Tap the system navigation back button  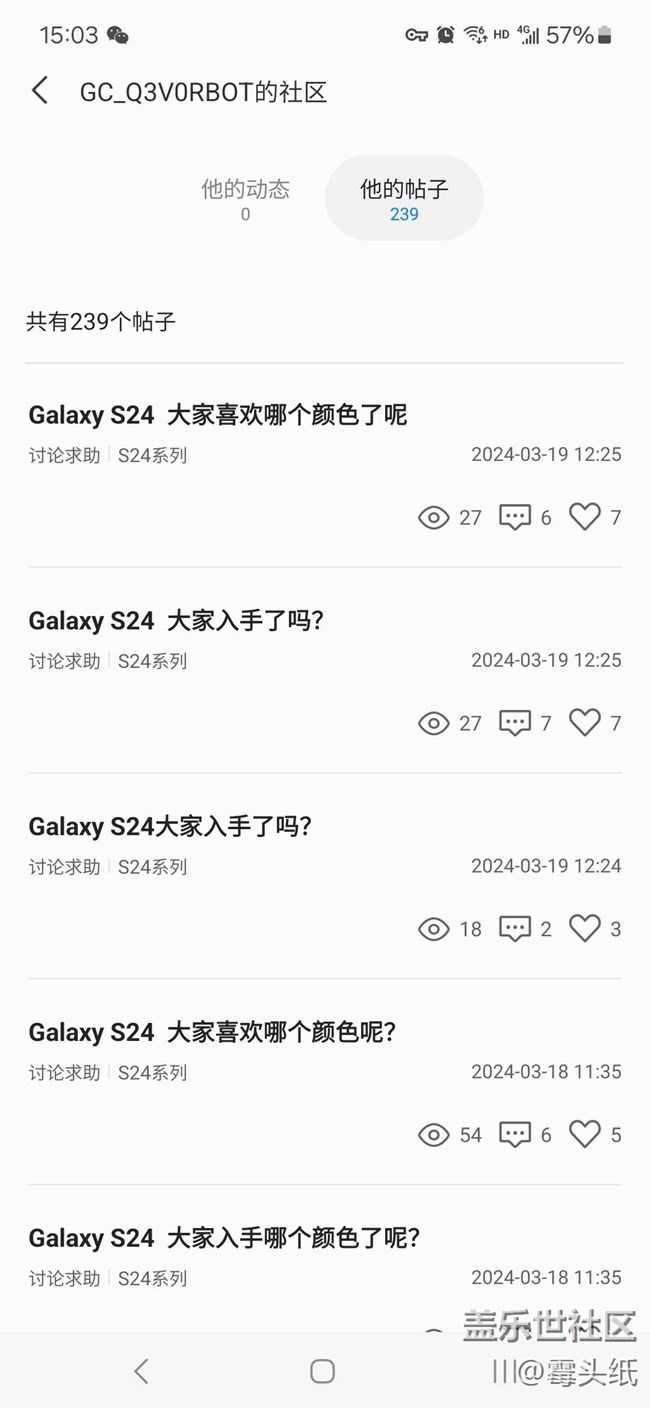coord(141,1371)
